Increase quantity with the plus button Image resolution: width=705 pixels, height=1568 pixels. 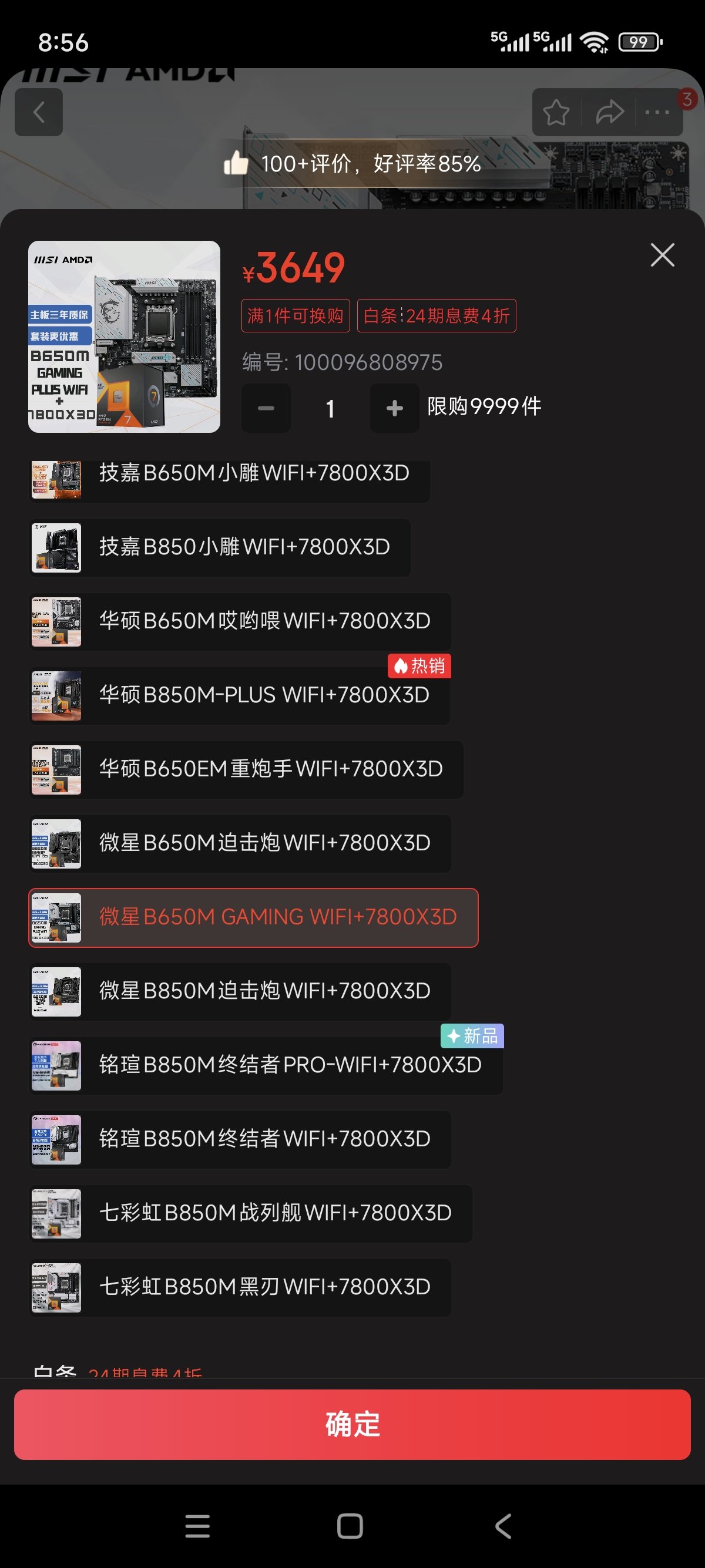[394, 408]
